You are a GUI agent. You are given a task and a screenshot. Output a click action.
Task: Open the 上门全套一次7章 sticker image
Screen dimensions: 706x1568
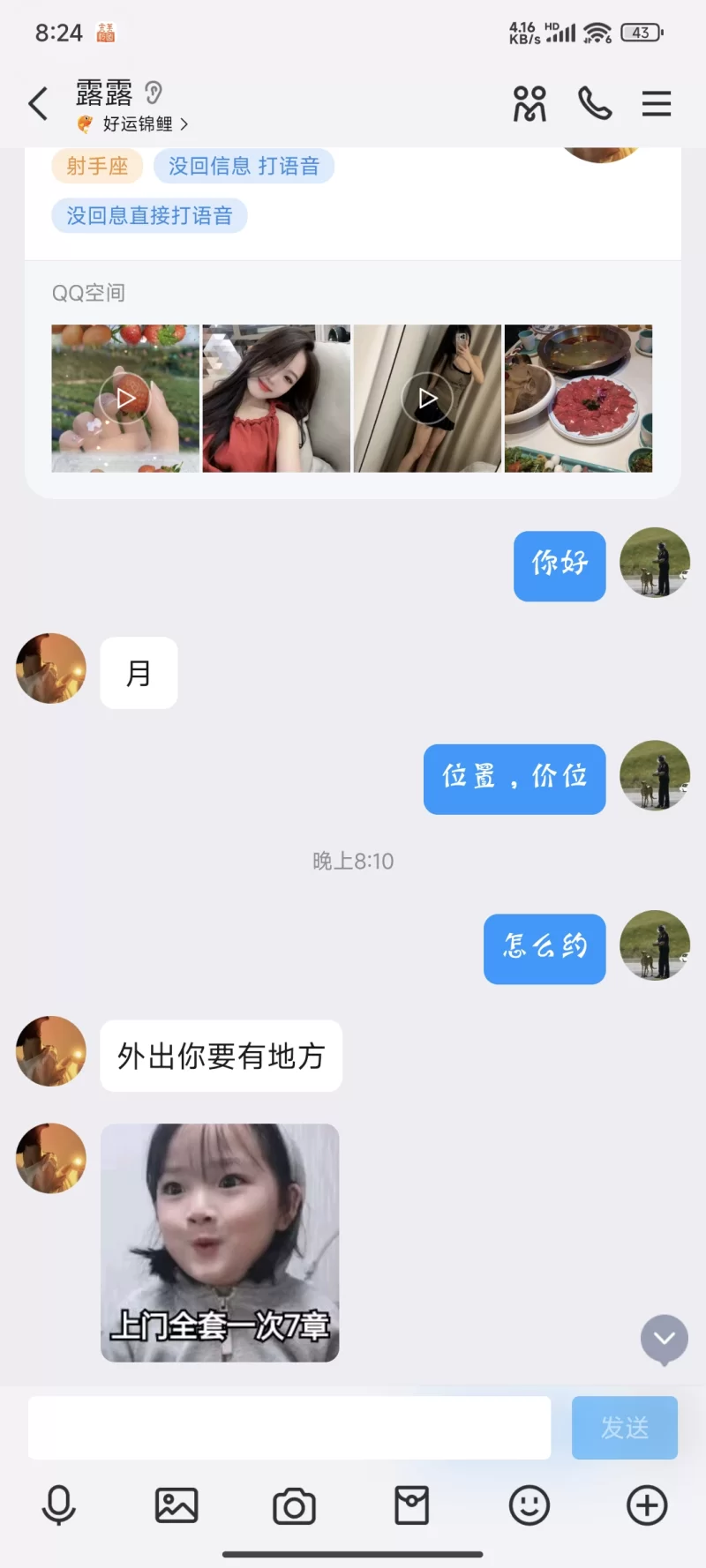(x=220, y=1242)
